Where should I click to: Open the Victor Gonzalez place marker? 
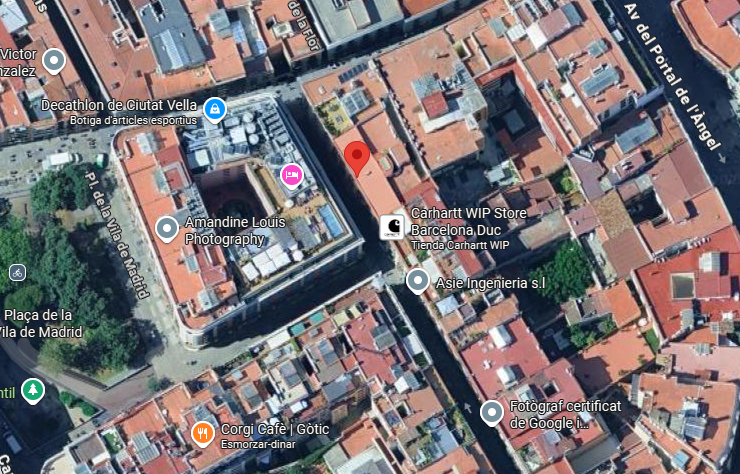tap(54, 62)
